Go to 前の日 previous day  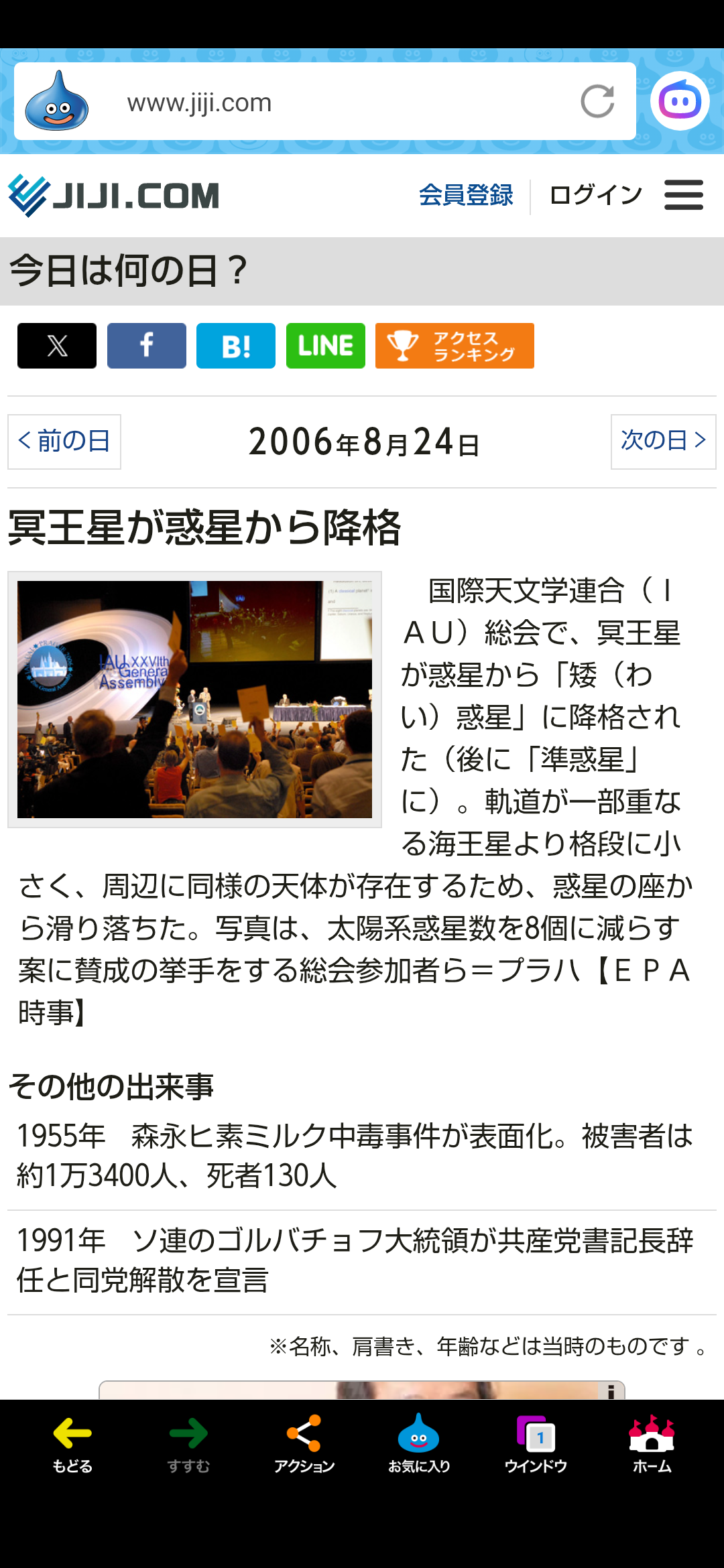click(64, 442)
